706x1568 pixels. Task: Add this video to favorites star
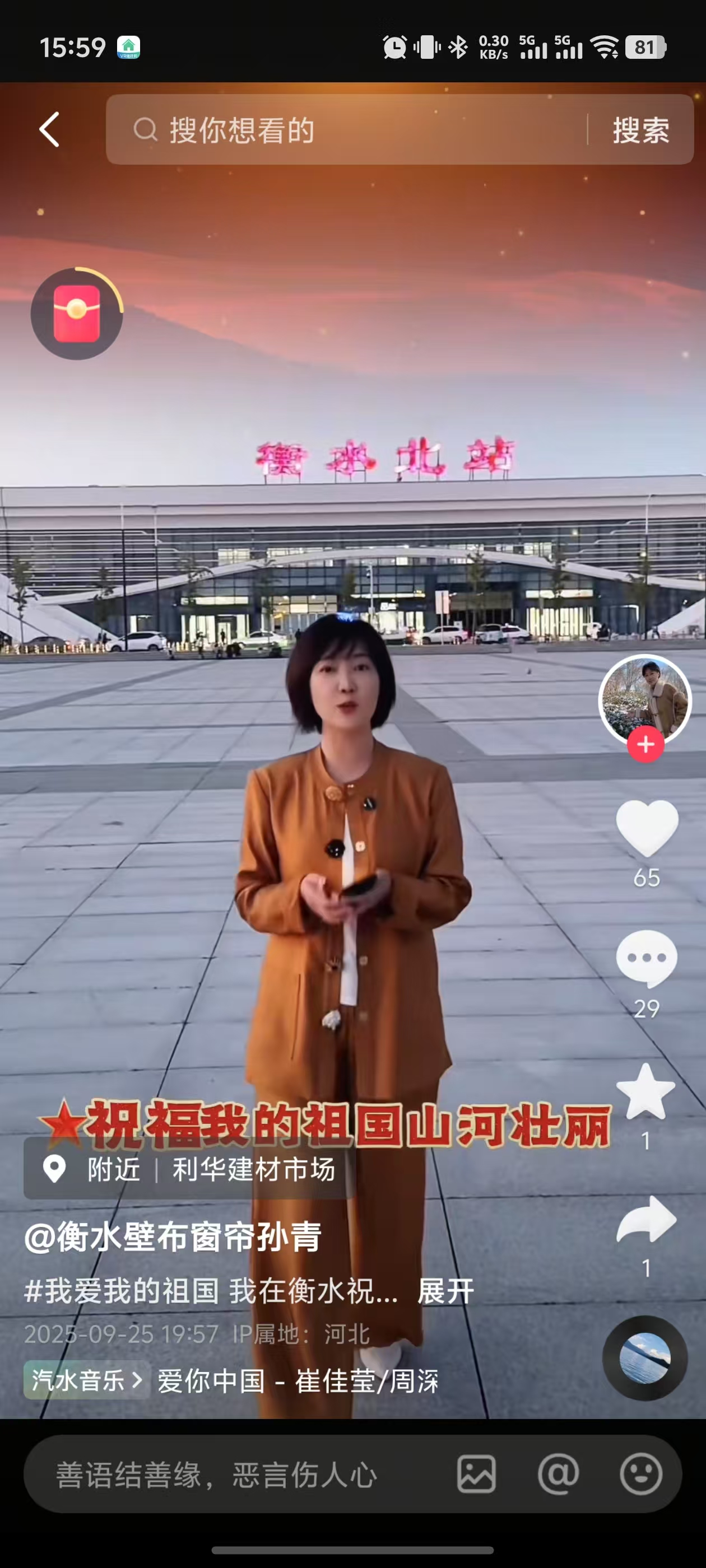pos(645,1092)
